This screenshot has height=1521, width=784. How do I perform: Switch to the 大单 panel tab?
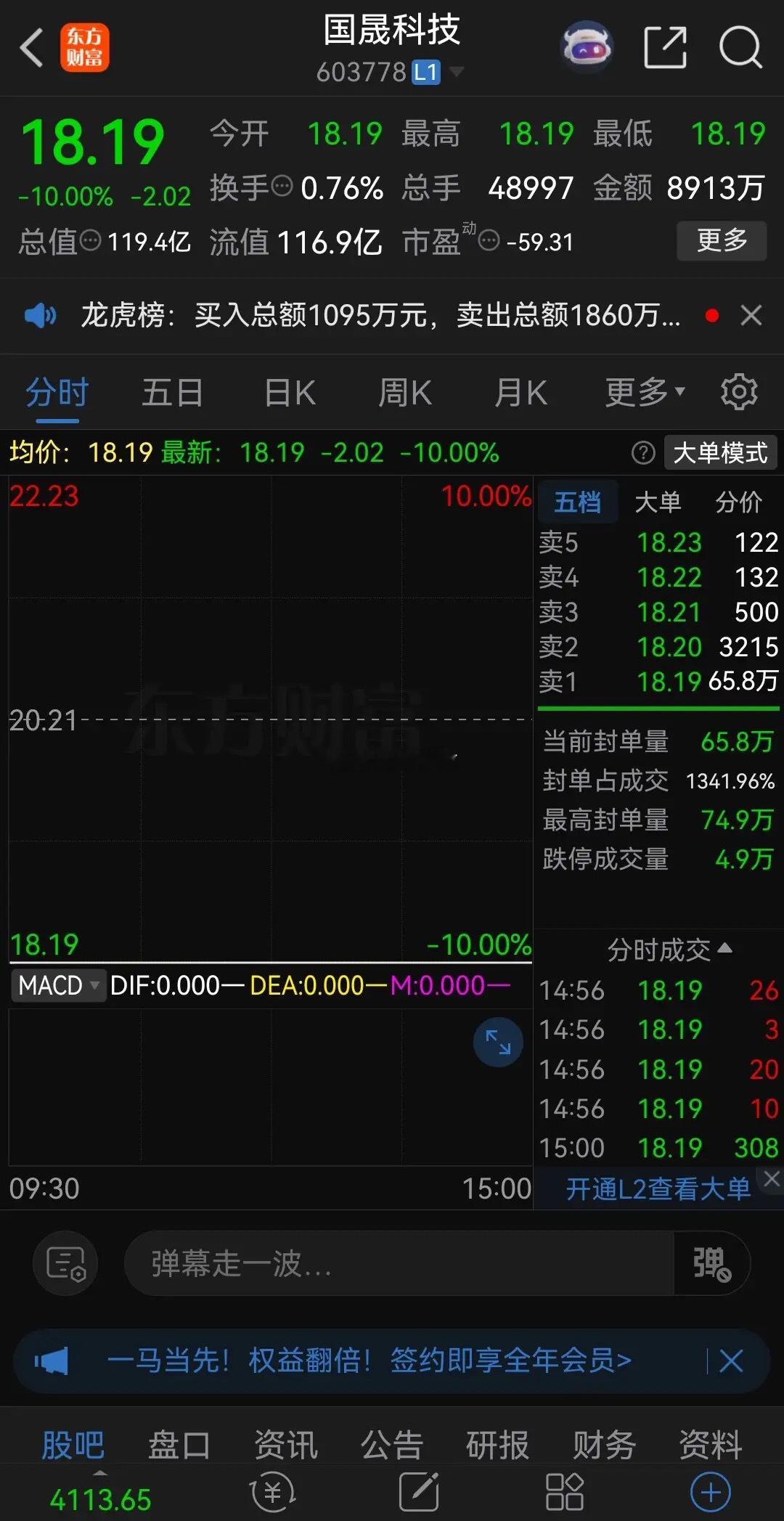658,502
